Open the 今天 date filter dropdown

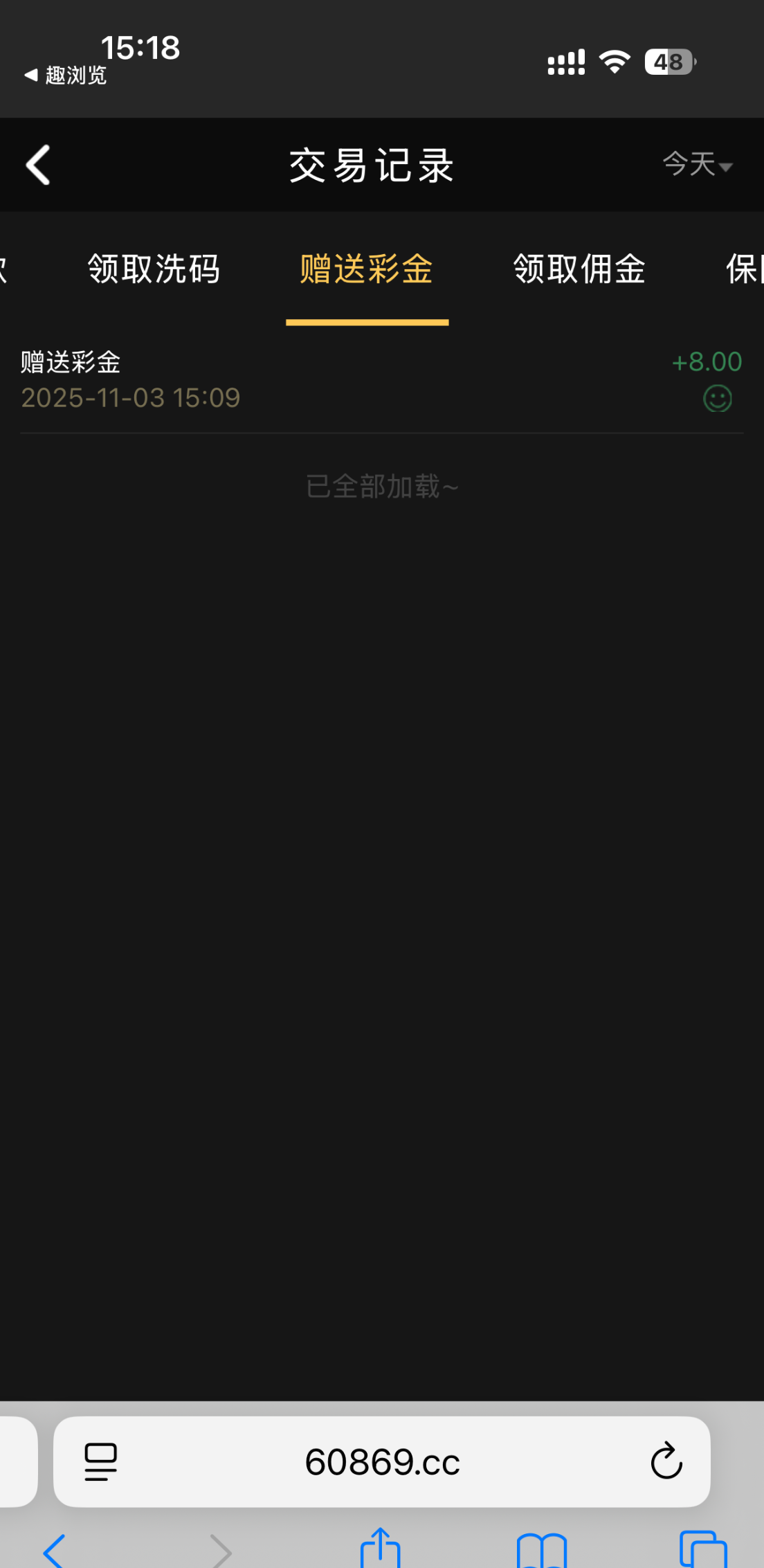pos(697,165)
